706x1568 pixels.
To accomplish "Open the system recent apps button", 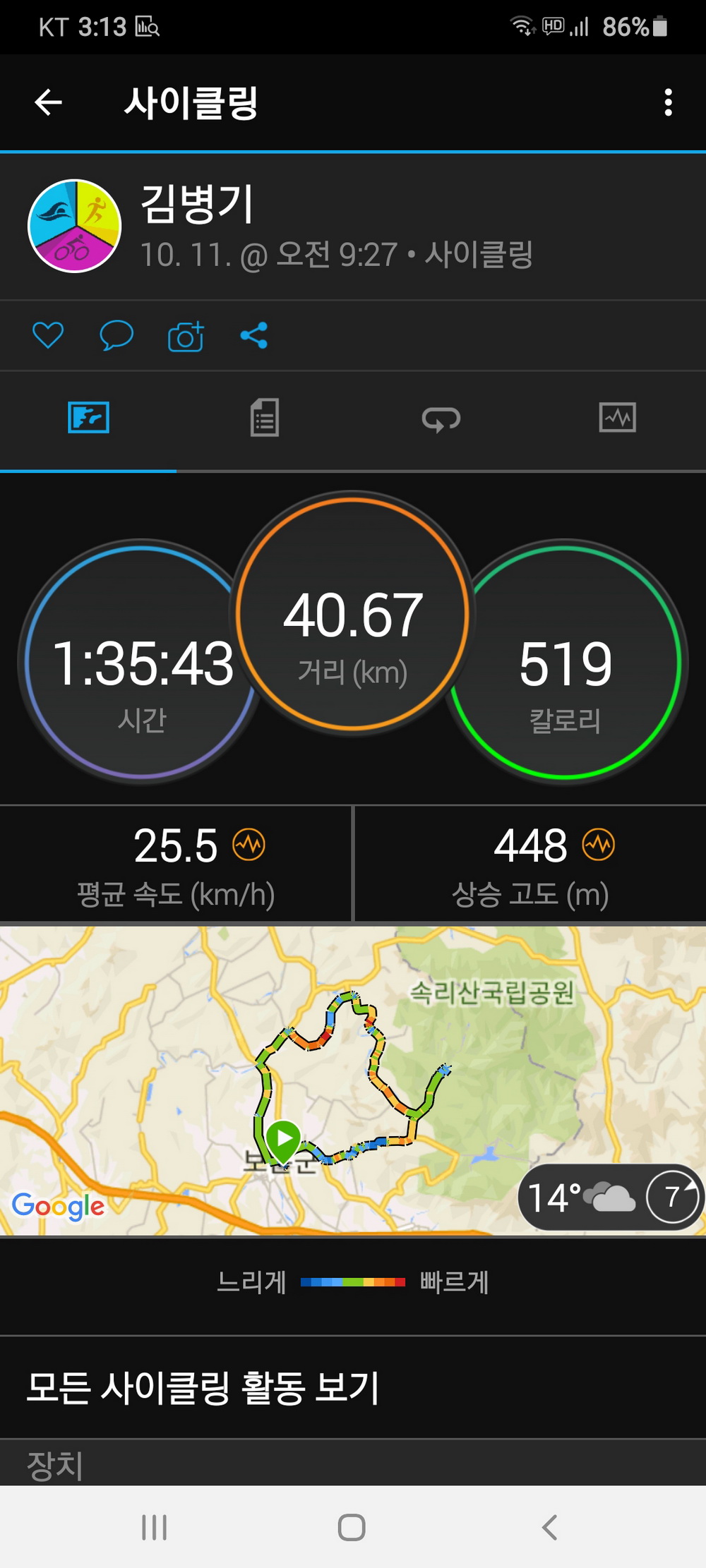I will click(155, 1527).
